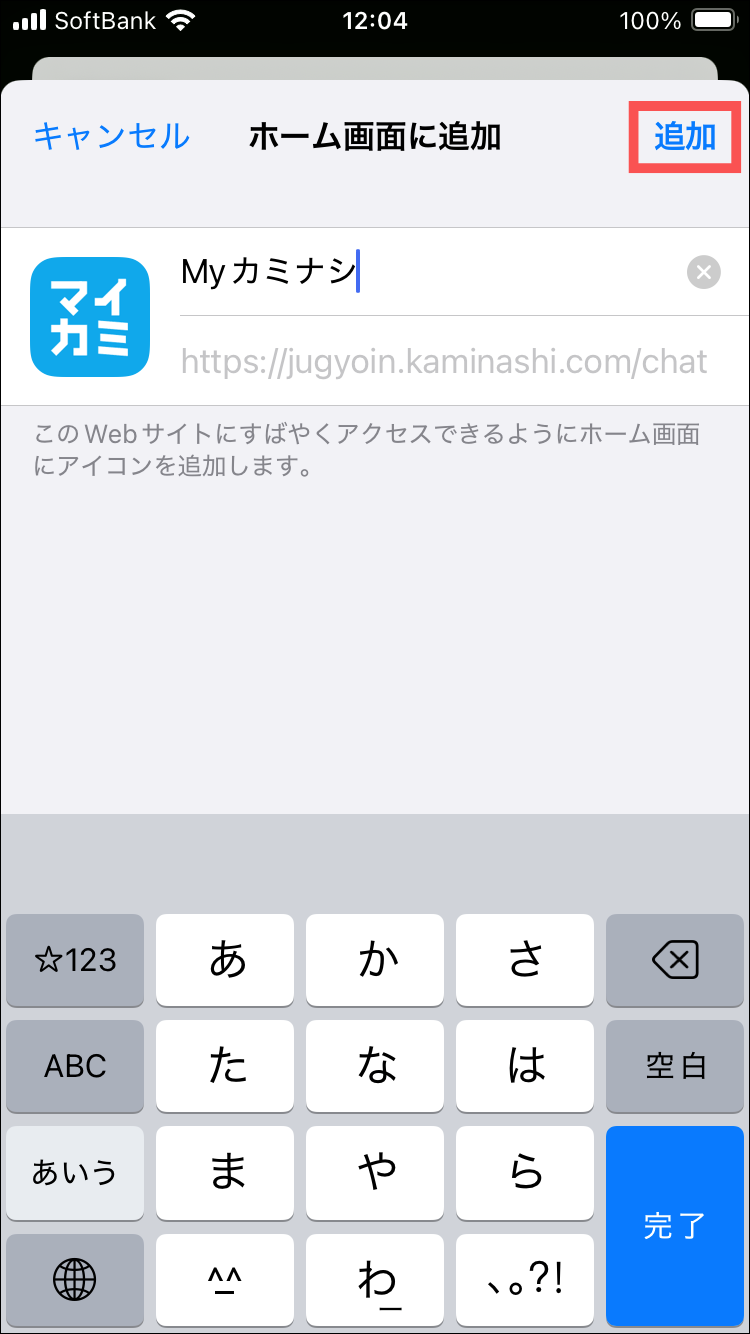Open the globe keyboard switcher
Image resolution: width=750 pixels, height=1334 pixels.
pyautogui.click(x=75, y=1277)
